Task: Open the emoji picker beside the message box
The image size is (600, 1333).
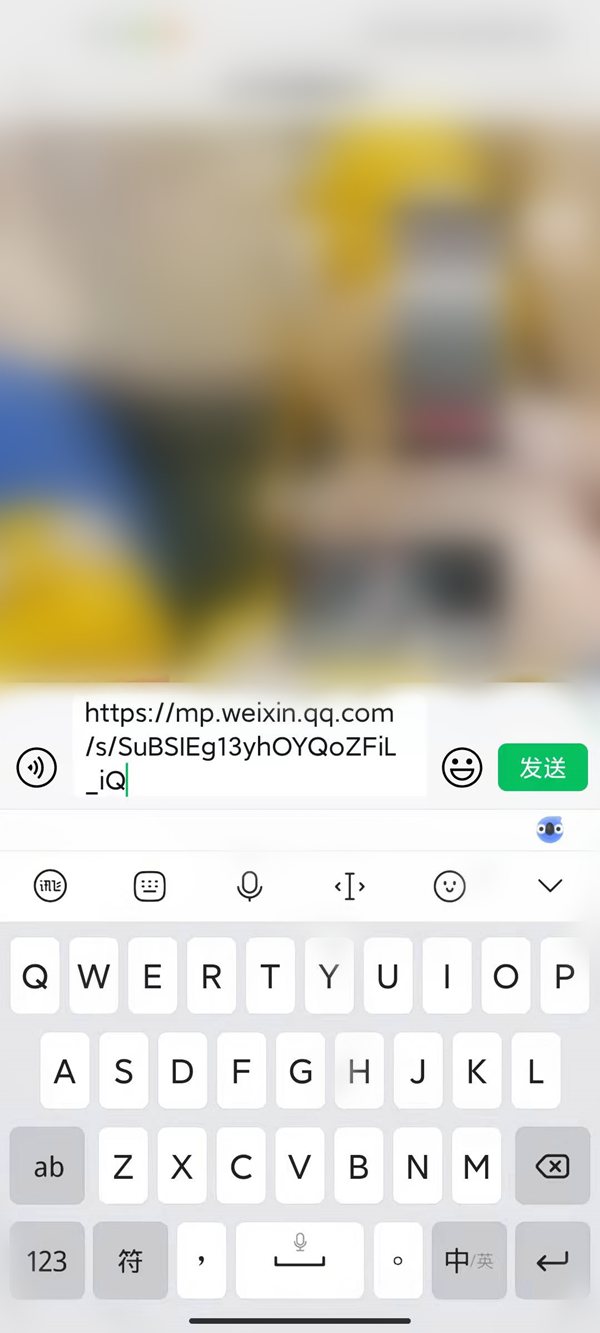Action: (x=462, y=768)
